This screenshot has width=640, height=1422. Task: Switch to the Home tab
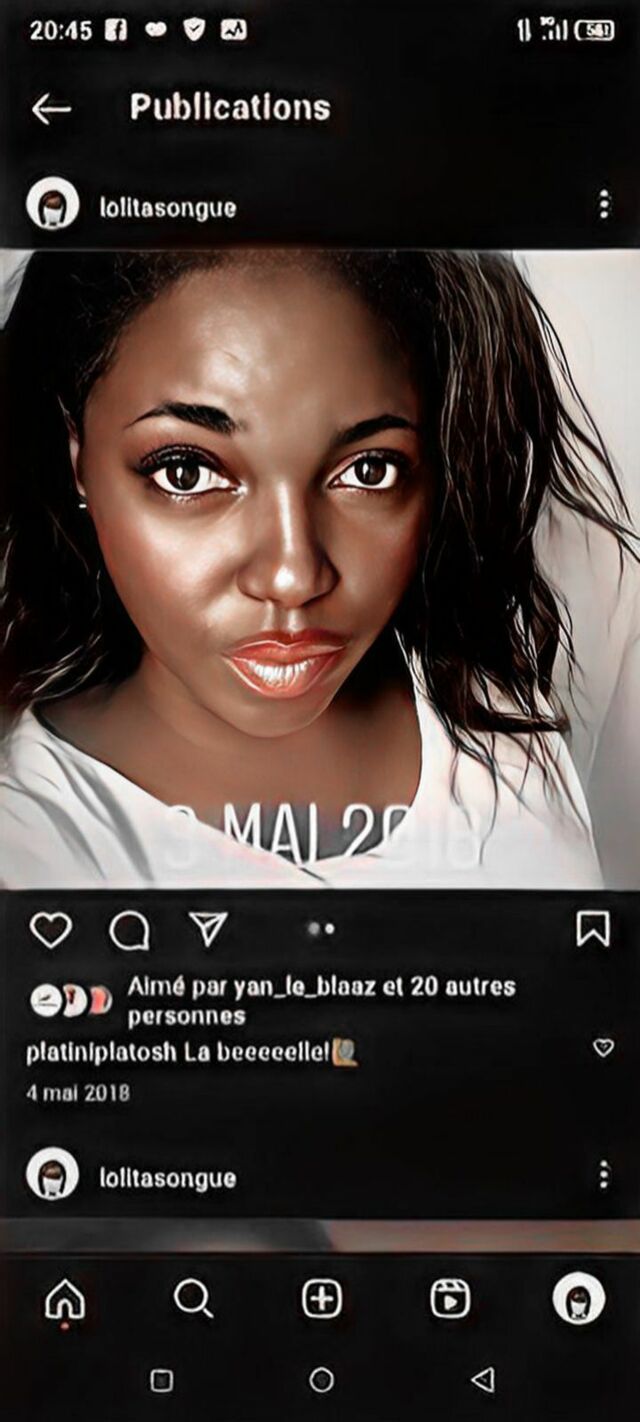click(65, 1300)
